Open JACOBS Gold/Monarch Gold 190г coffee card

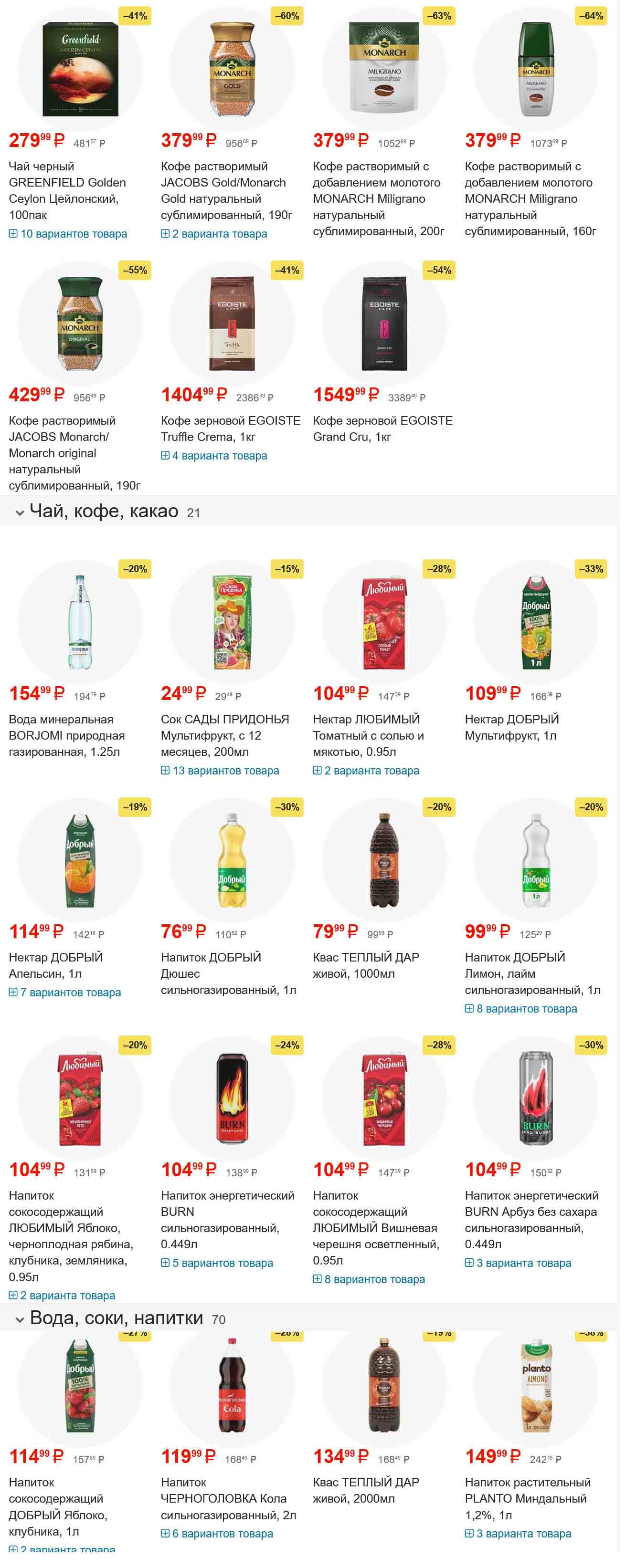[x=223, y=190]
